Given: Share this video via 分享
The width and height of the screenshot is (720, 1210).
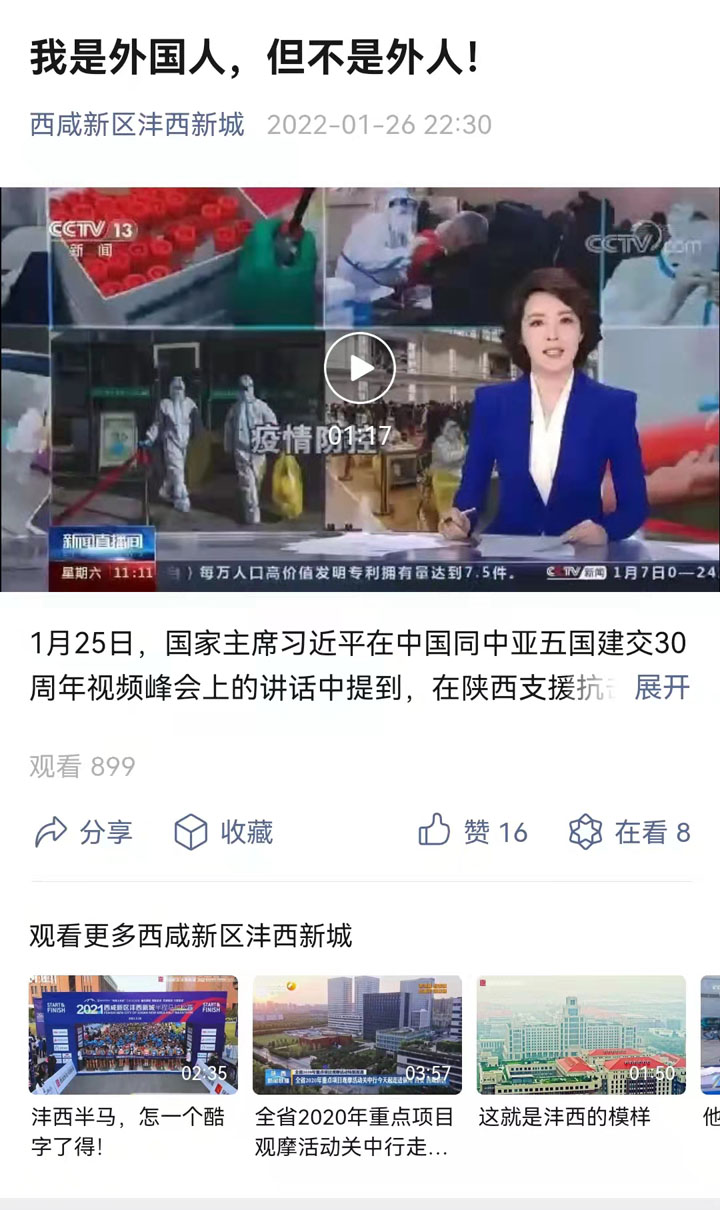Looking at the screenshot, I should 84,832.
